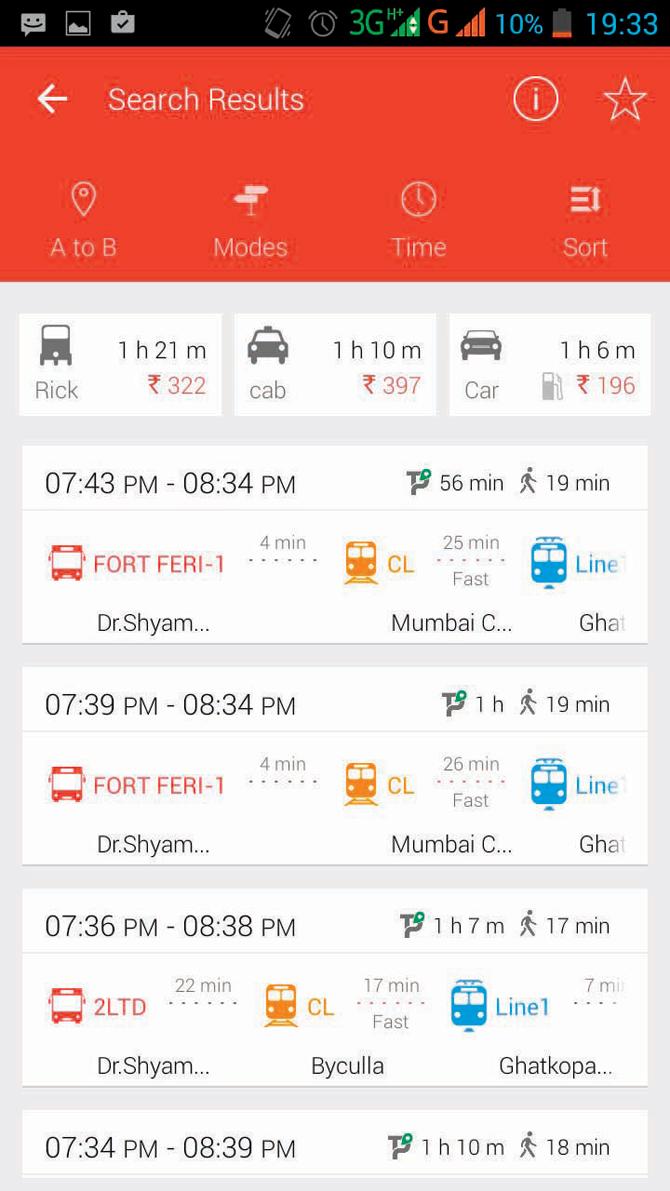The image size is (670, 1191).
Task: Open the A to B option
Action: 84,221
